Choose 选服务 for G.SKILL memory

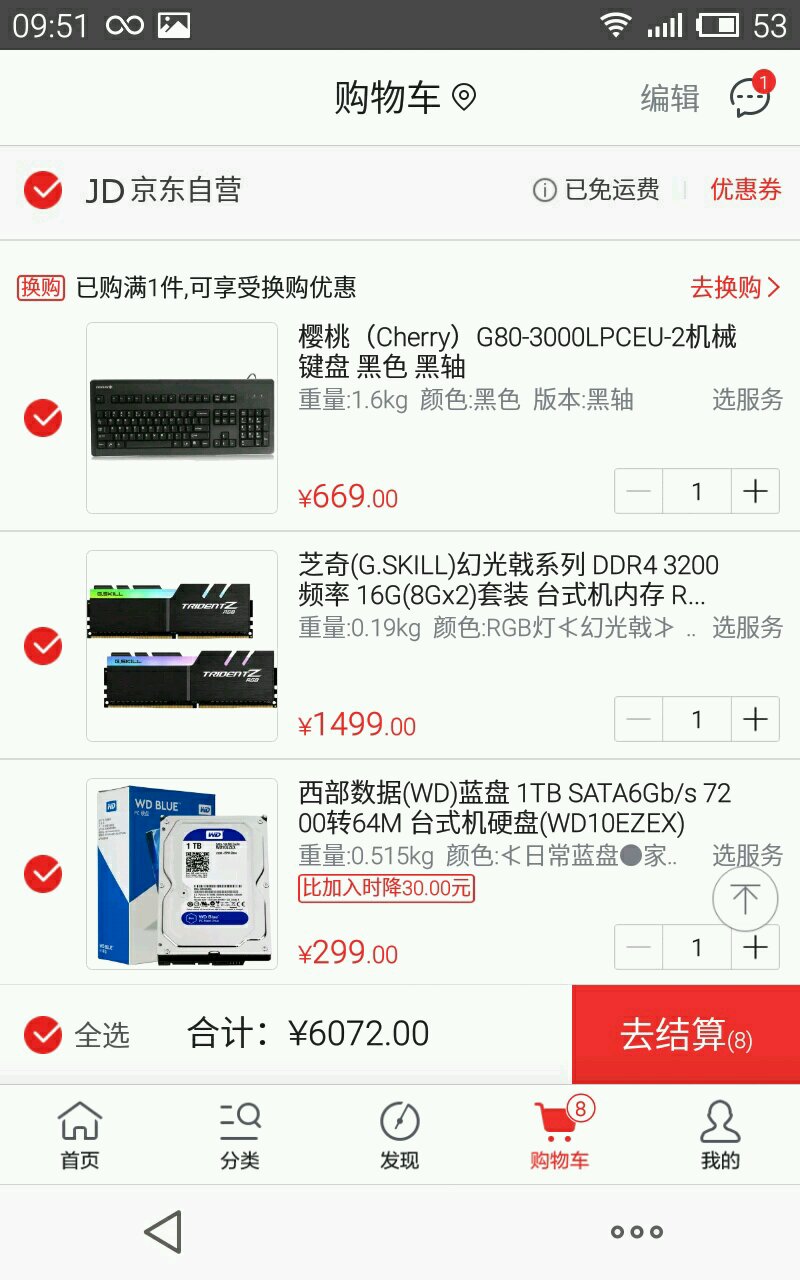click(x=747, y=628)
